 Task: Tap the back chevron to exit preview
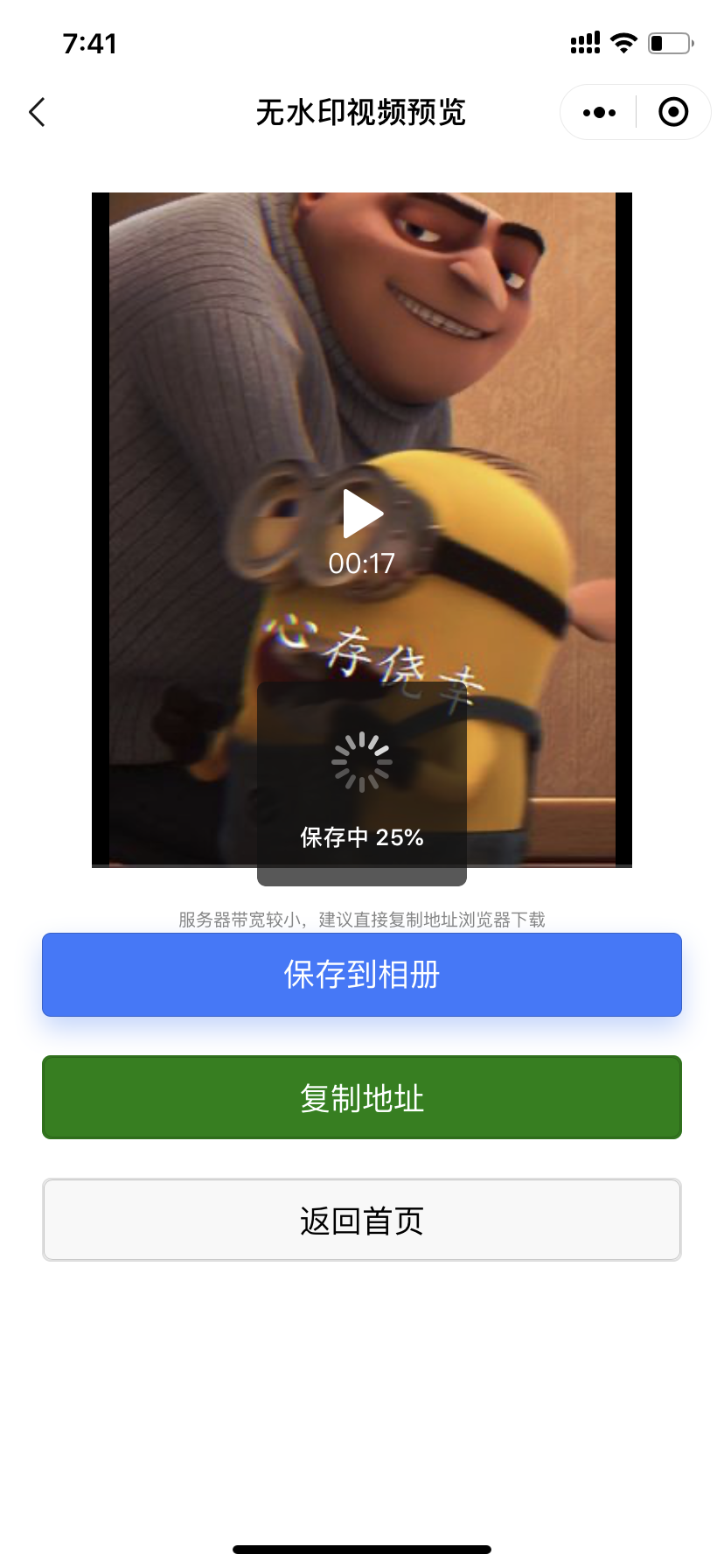coord(37,112)
